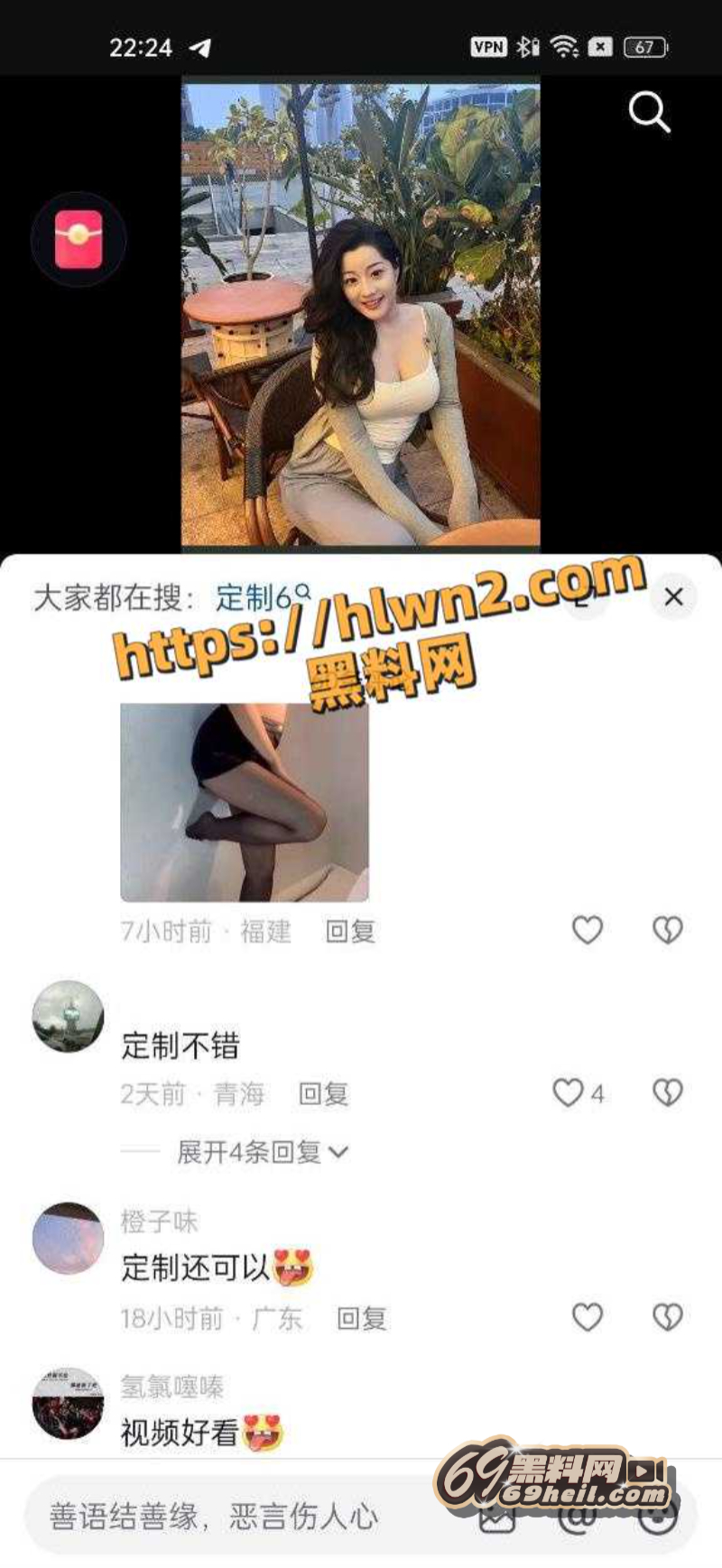Like the 定制不错 comment
The width and height of the screenshot is (722, 1568).
point(569,1093)
